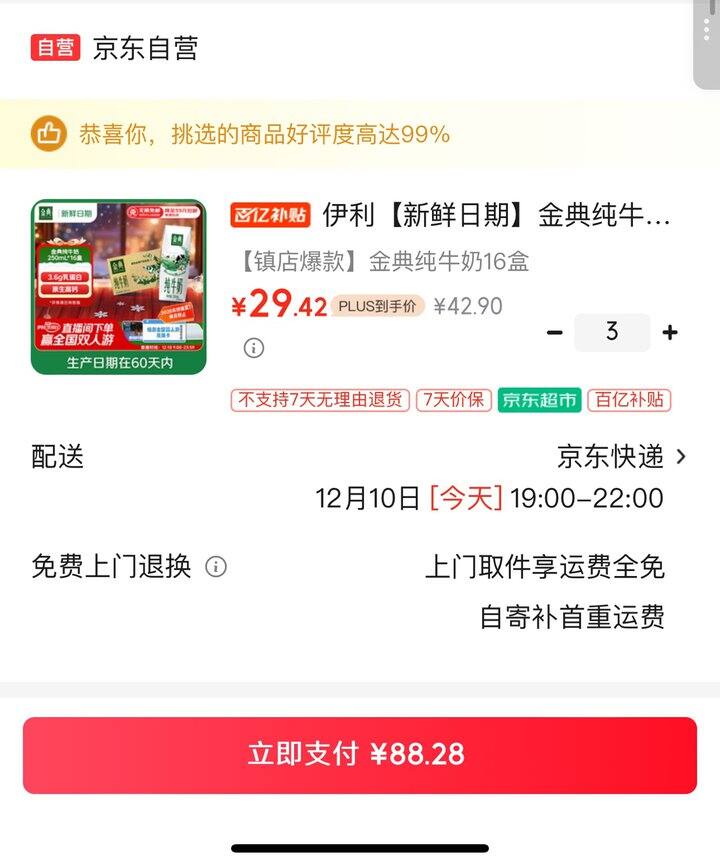View price info icon under ¥29.42
720x866 pixels.
tap(254, 348)
